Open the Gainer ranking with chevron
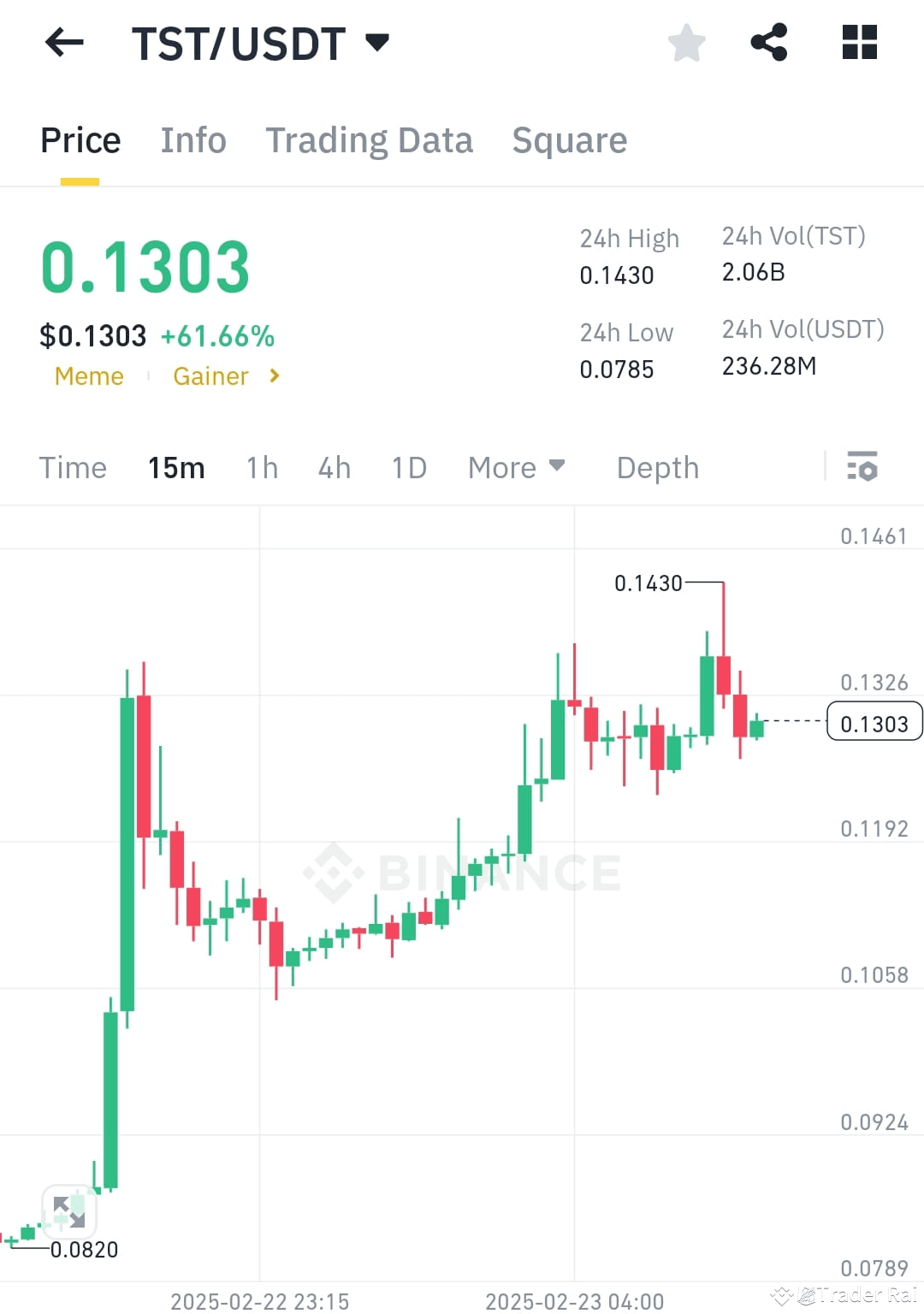This screenshot has height=1314, width=924. [225, 376]
